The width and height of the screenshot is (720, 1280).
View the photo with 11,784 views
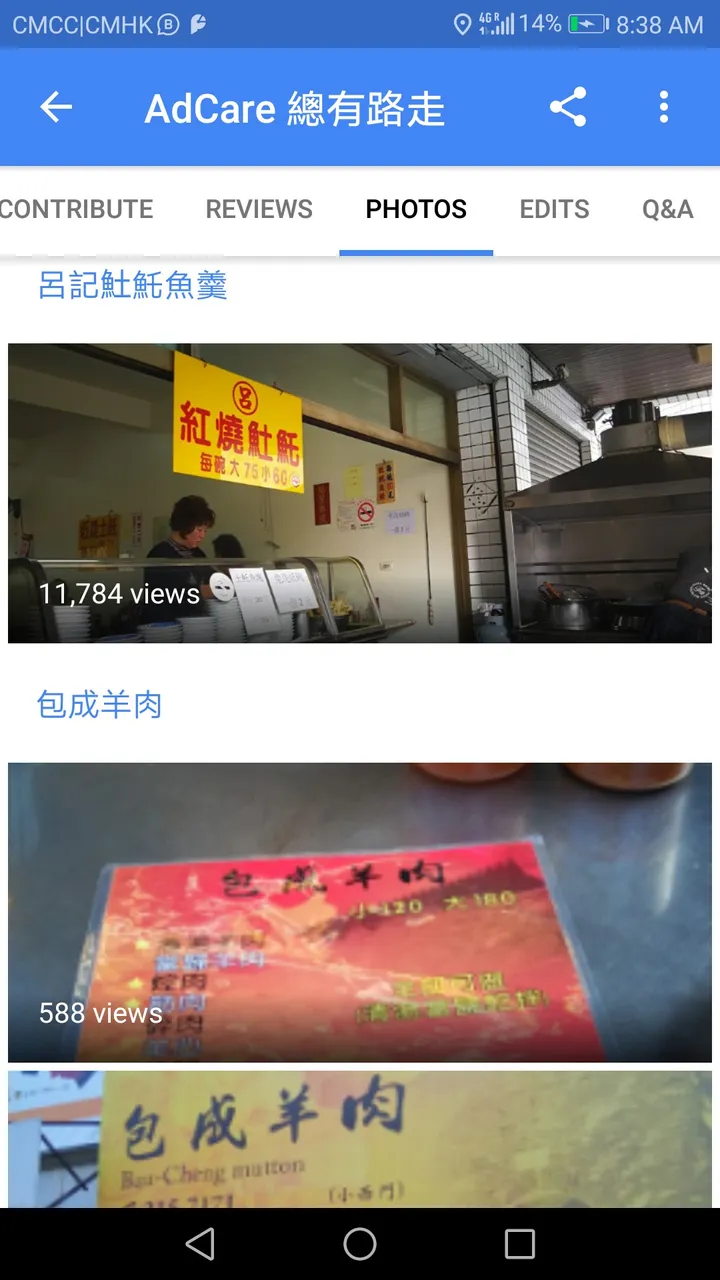pos(360,493)
